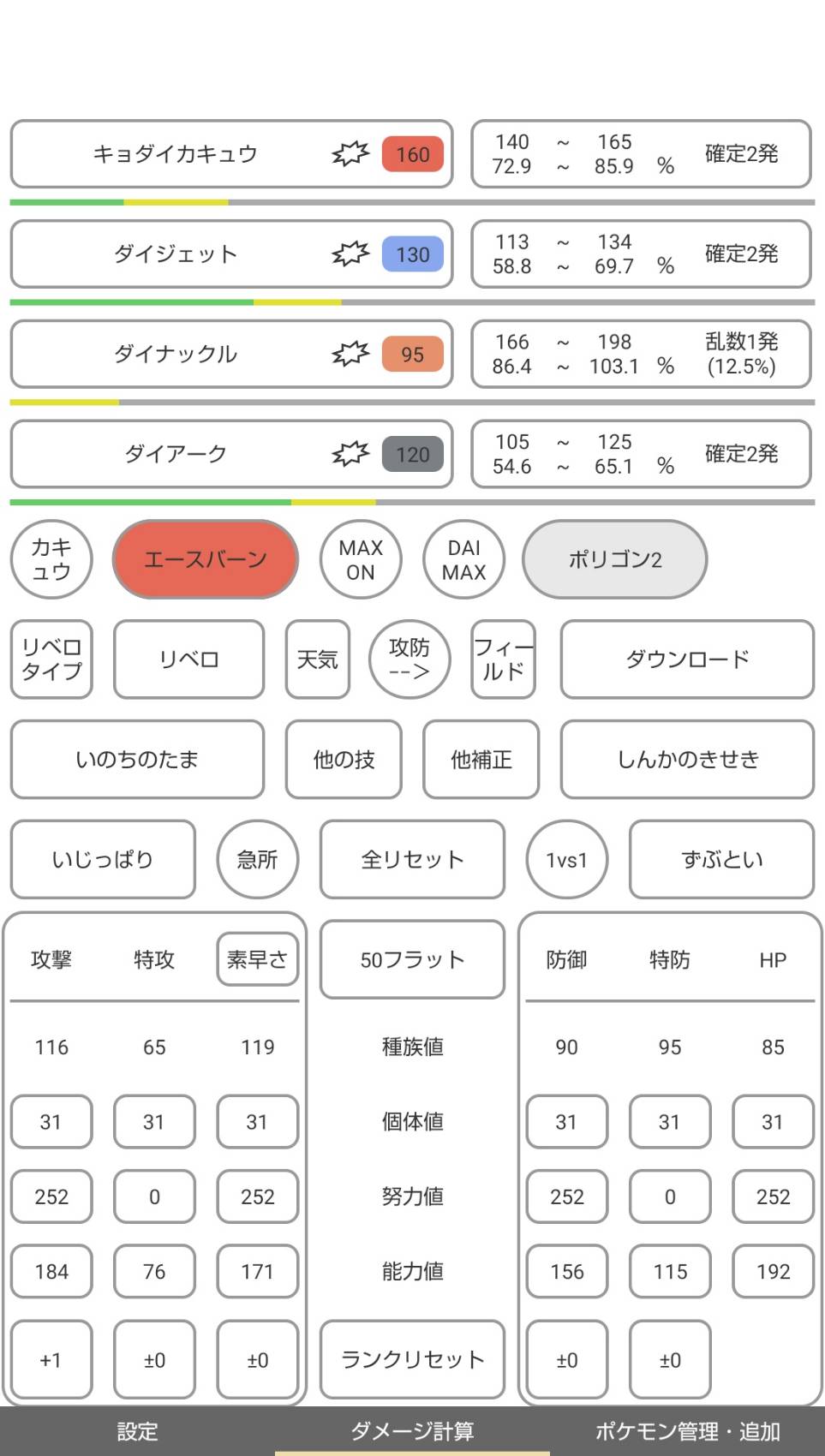This screenshot has width=825, height=1456.
Task: Select the defender ポリゴン2 button
Action: [x=614, y=559]
